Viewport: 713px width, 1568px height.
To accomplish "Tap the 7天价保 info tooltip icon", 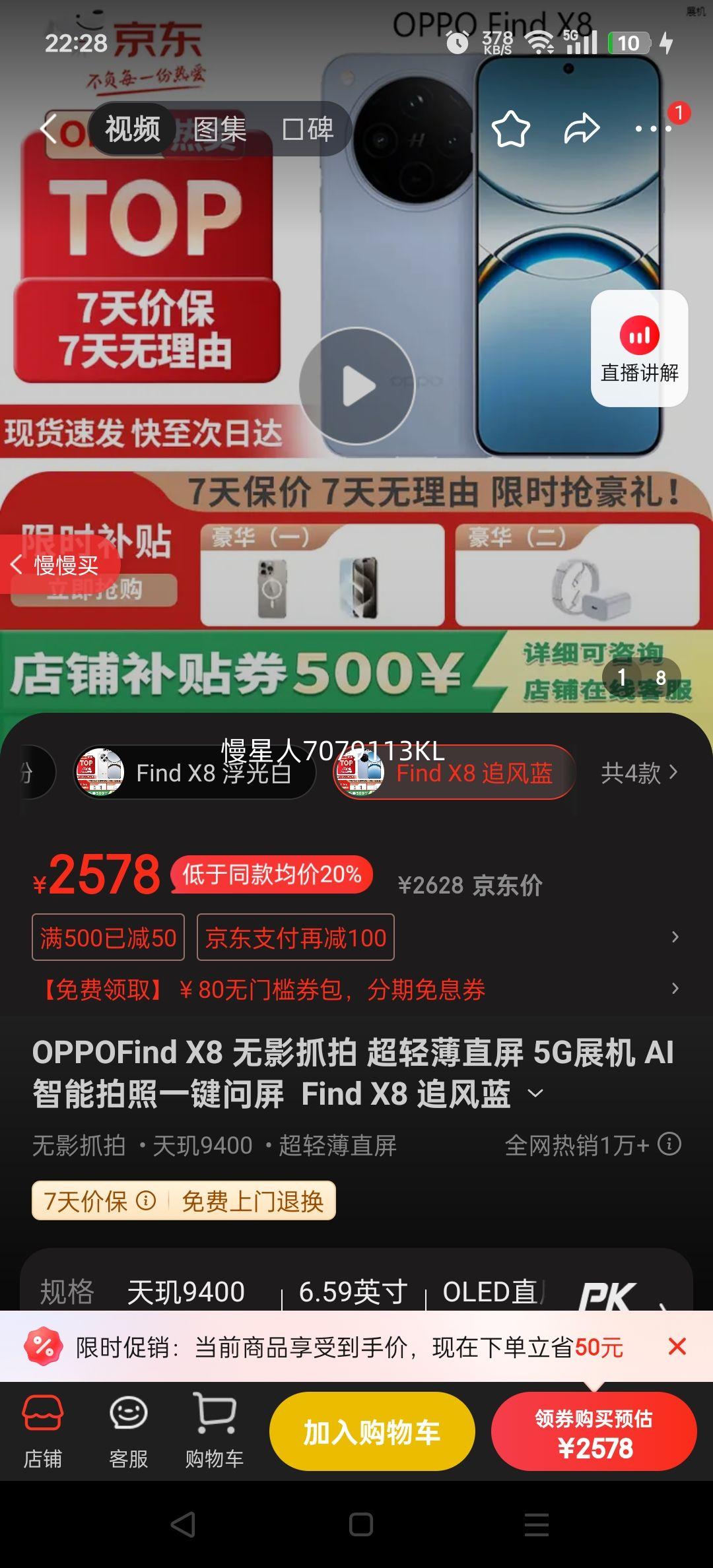I will [147, 1202].
